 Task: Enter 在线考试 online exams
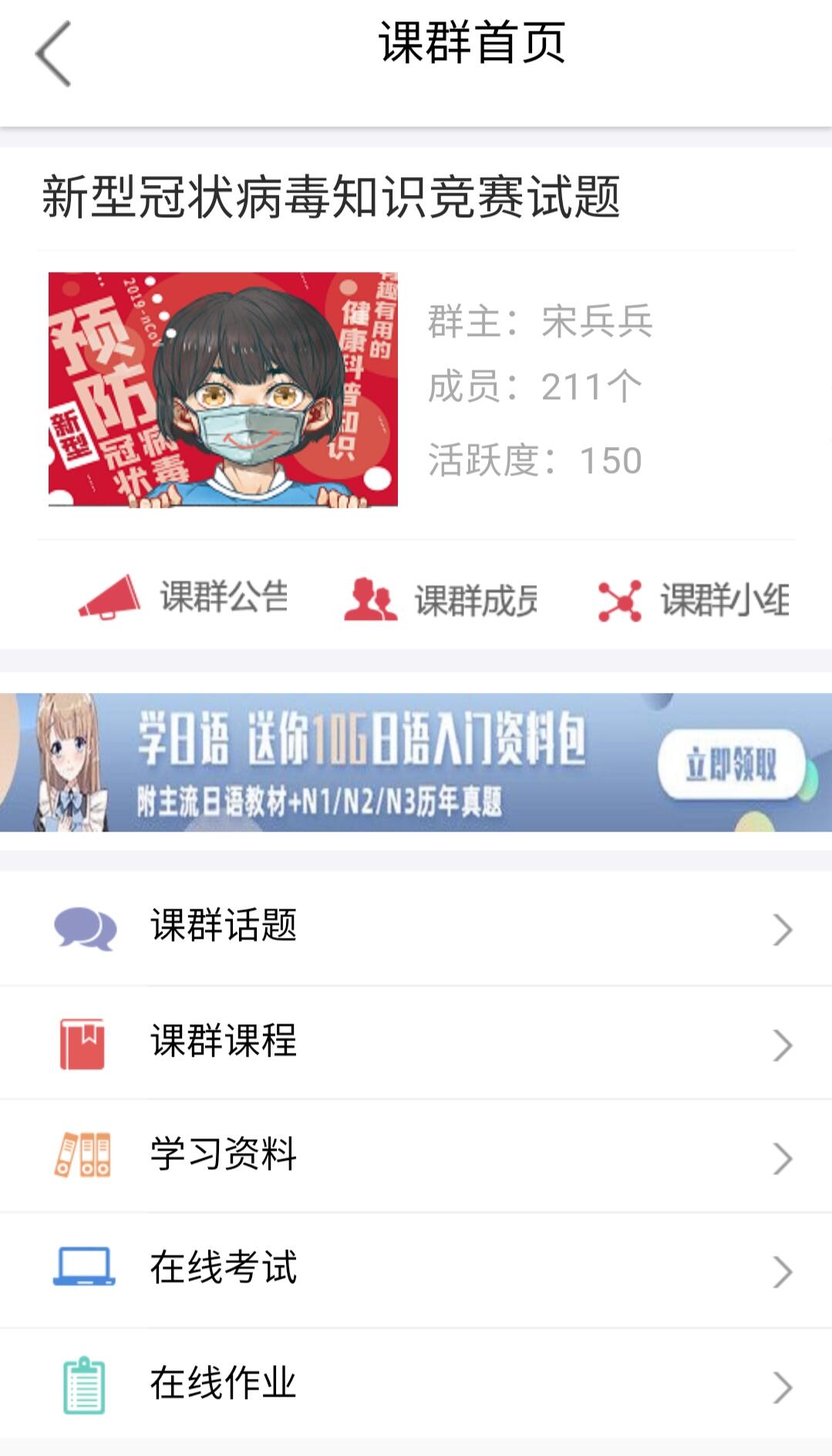(x=416, y=1269)
